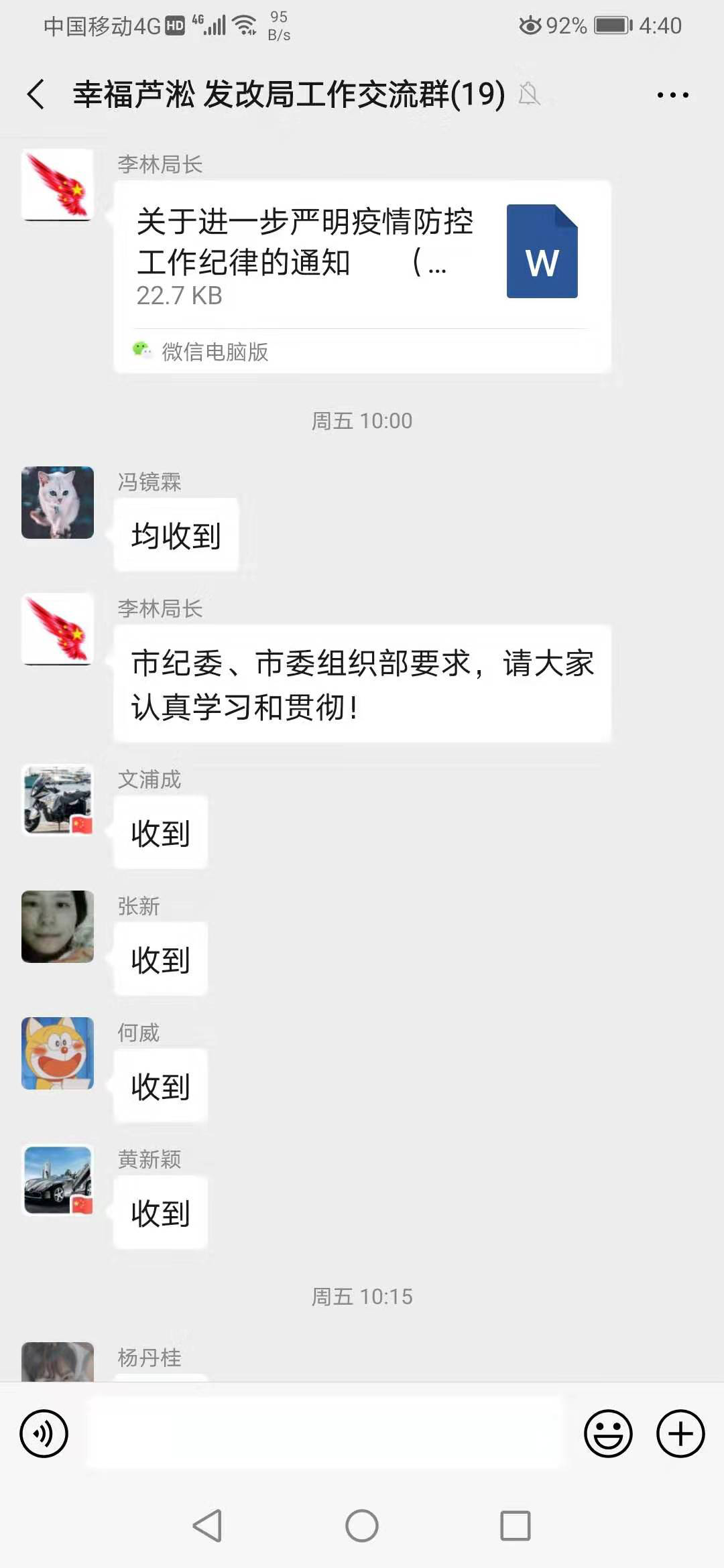Open the group chat overflow menu
Image resolution: width=724 pixels, height=1568 pixels.
(672, 95)
